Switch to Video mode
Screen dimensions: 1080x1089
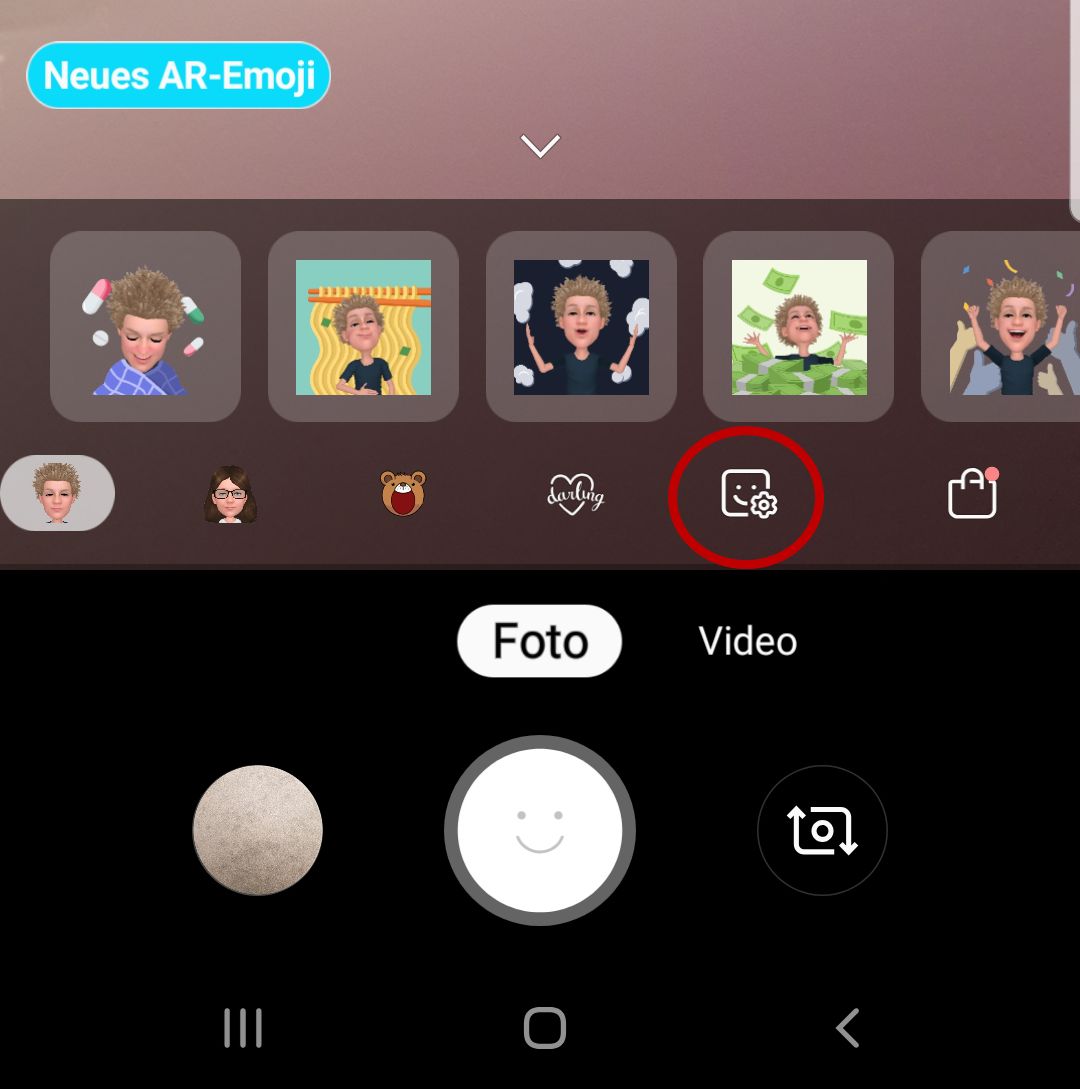pos(748,641)
